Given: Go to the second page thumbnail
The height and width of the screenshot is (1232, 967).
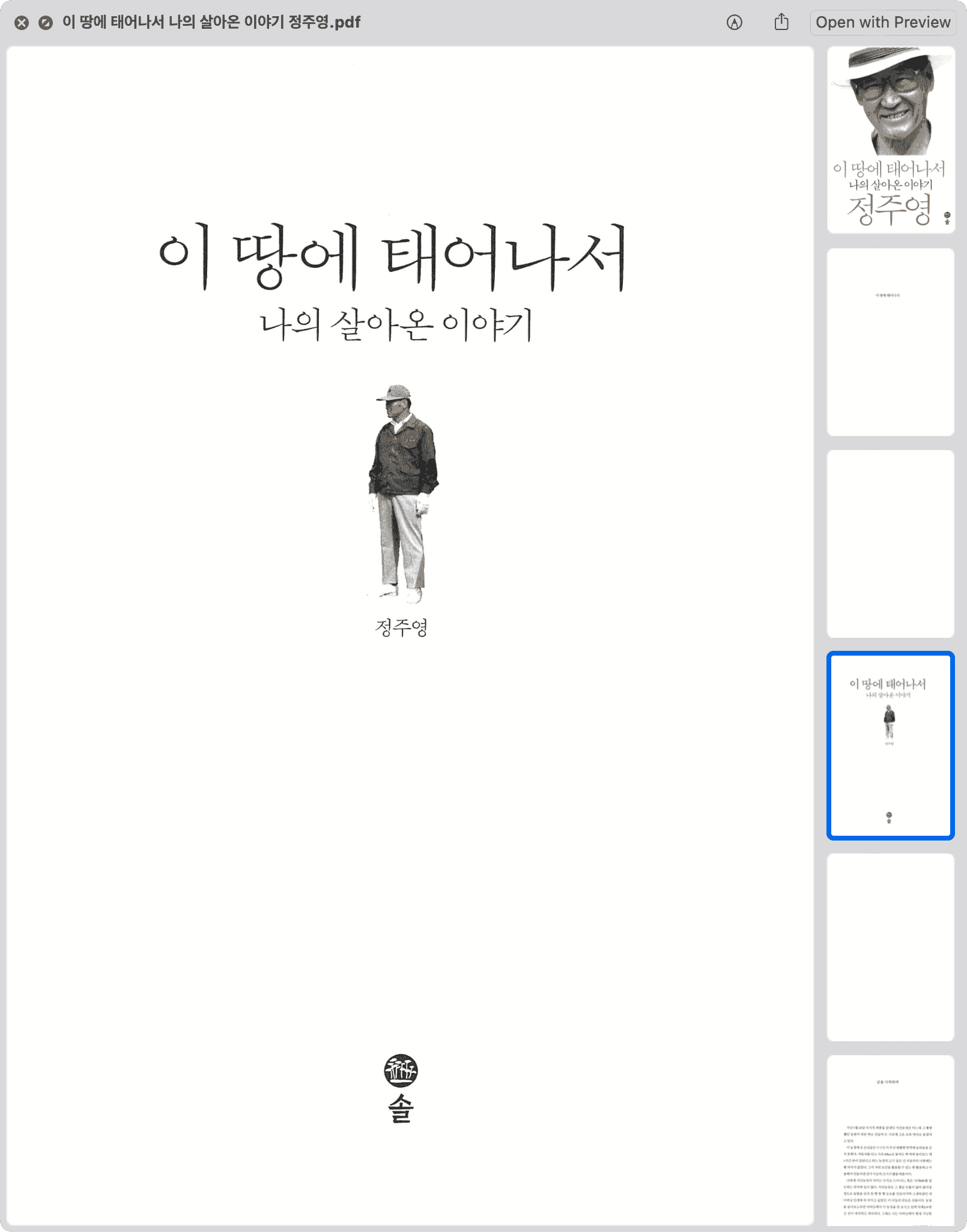Looking at the screenshot, I should pyautogui.click(x=890, y=342).
